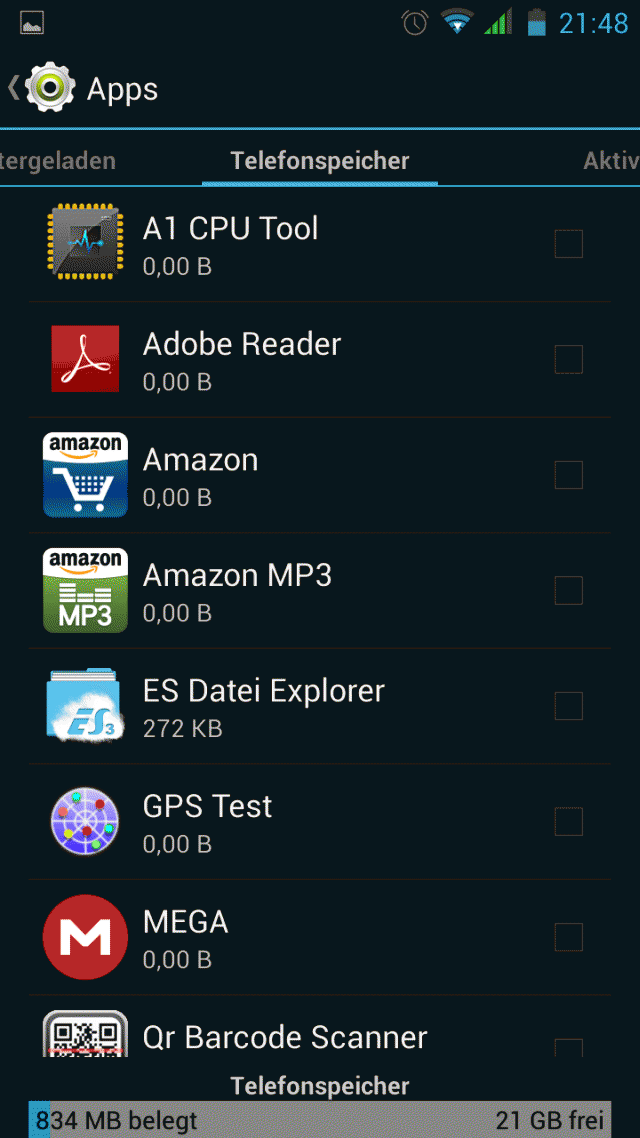Mark the Amazon MP3 checkbox

[568, 591]
